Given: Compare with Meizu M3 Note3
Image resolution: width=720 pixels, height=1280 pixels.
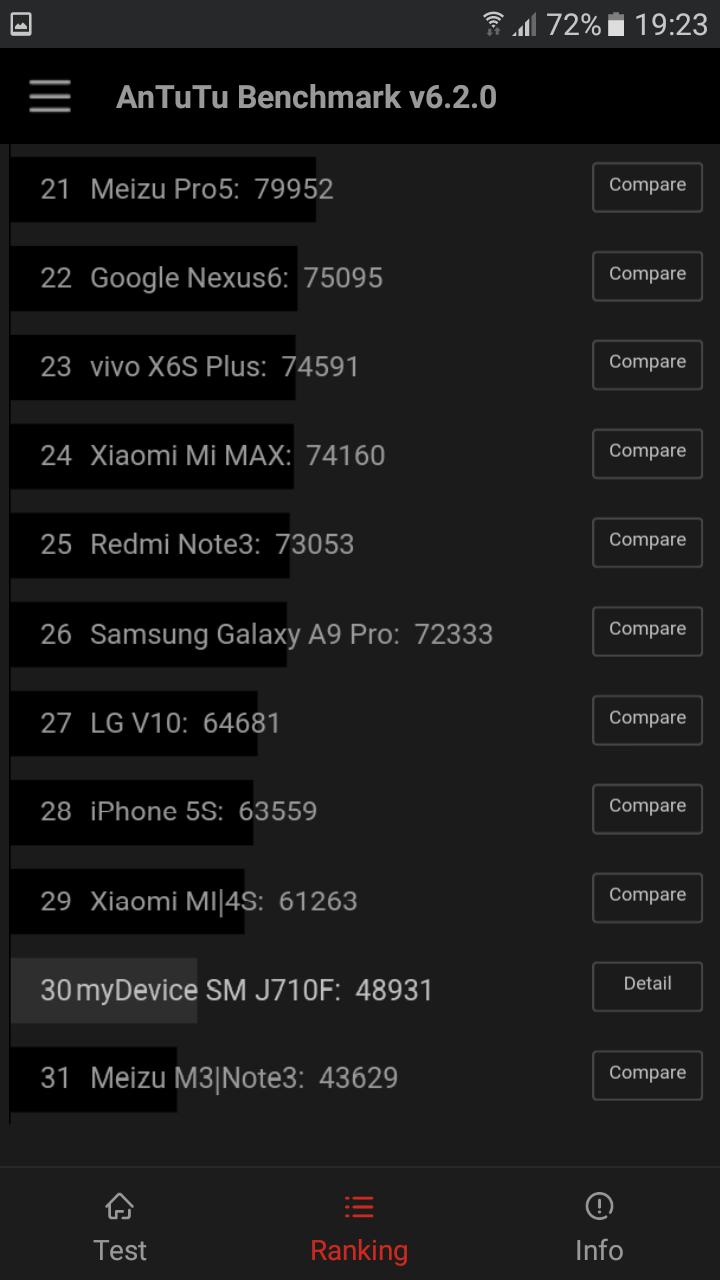Looking at the screenshot, I should point(647,1075).
